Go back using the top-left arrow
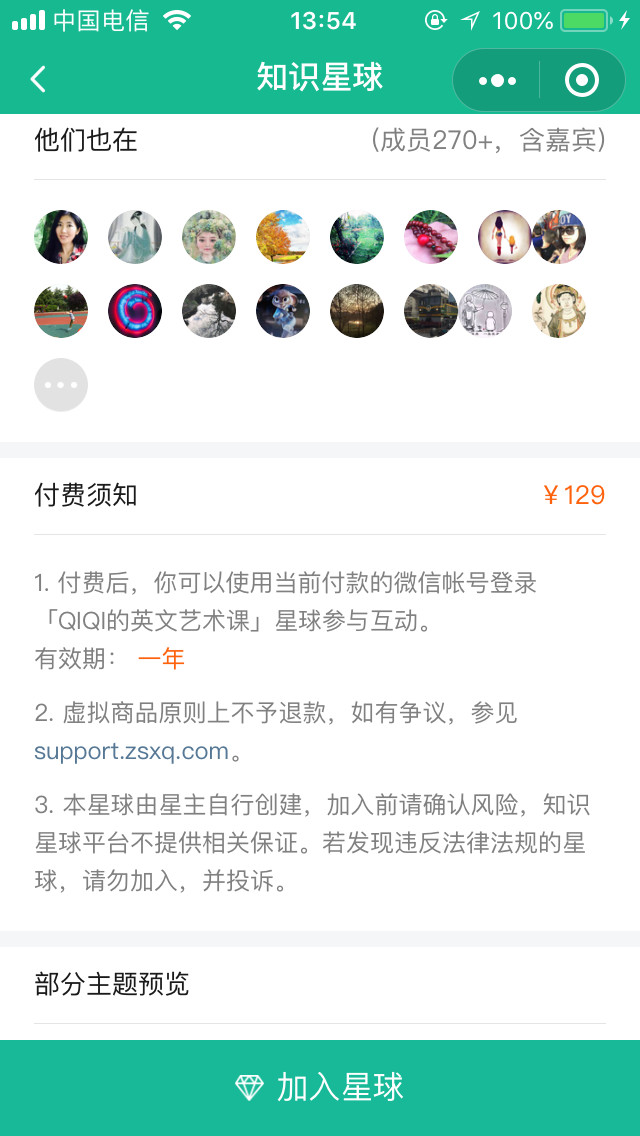This screenshot has height=1136, width=640. 38,79
